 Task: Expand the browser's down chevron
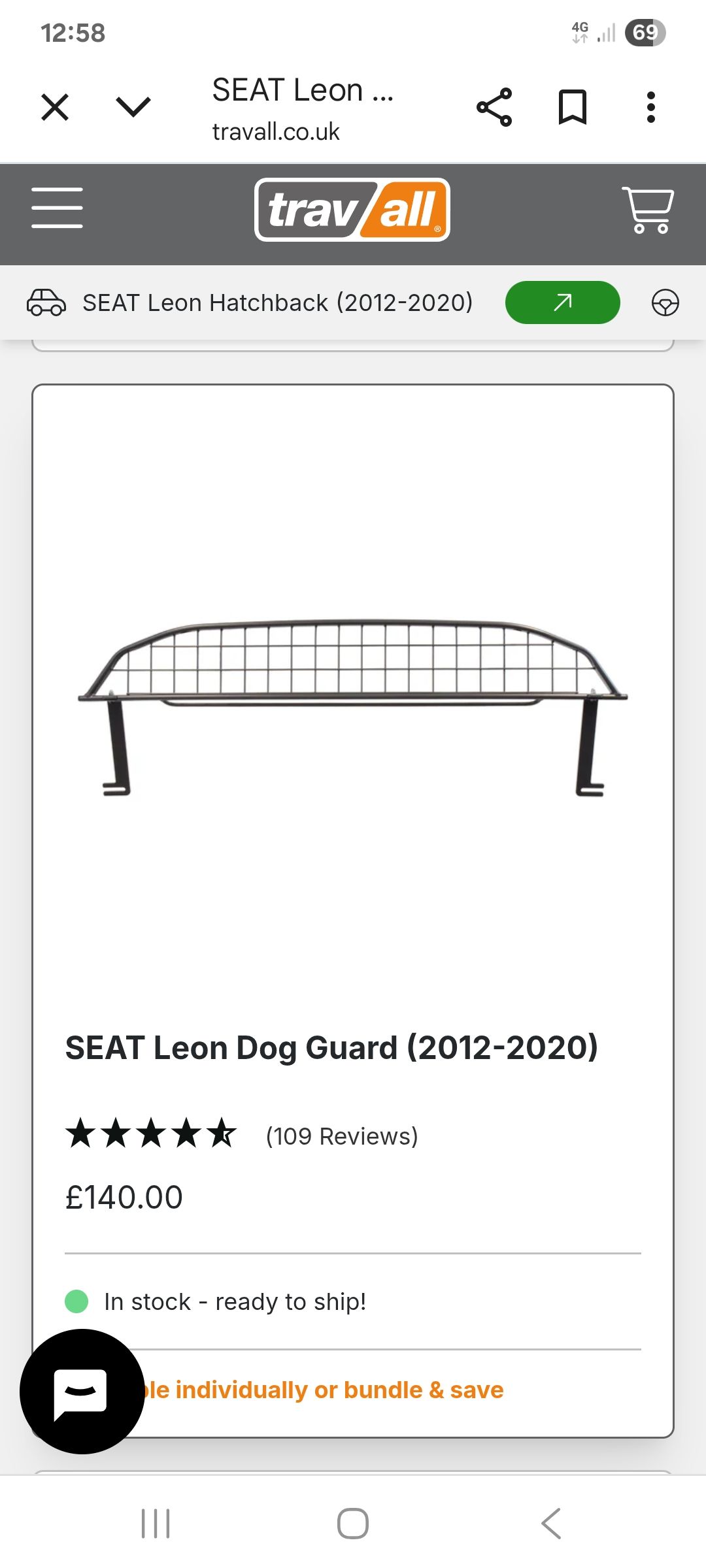[133, 106]
